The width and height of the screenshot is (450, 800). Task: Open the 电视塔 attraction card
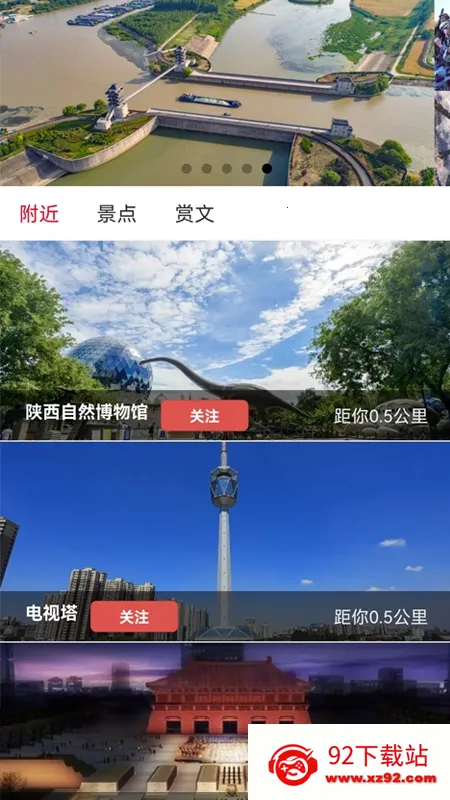[x=225, y=541]
